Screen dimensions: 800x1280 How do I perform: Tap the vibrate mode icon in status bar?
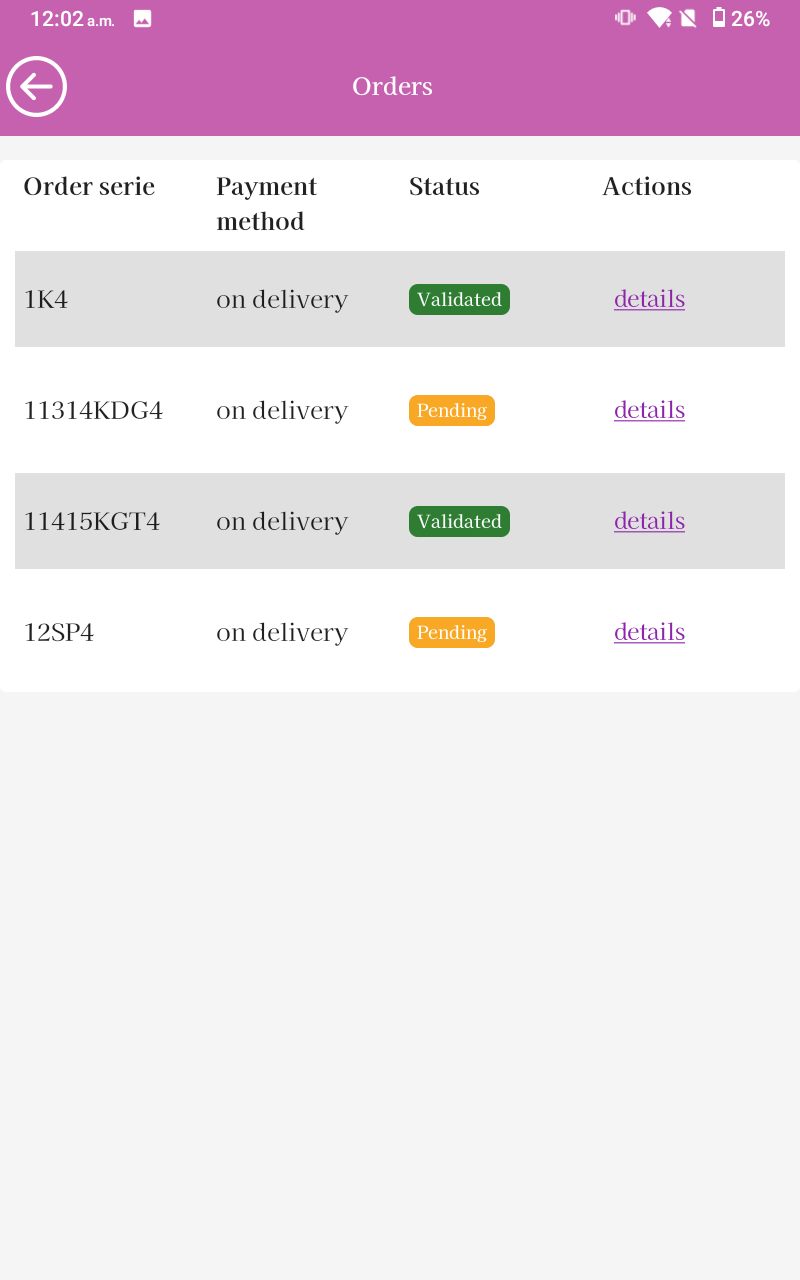tap(624, 18)
